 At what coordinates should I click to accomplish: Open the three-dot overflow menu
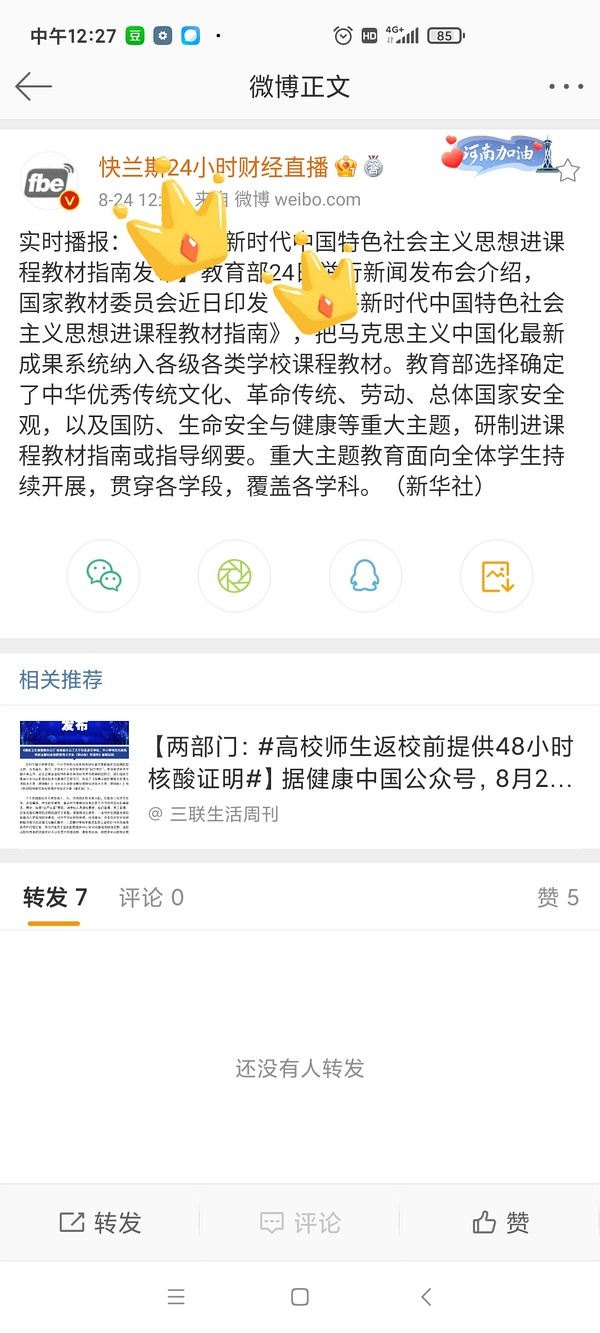[565, 86]
